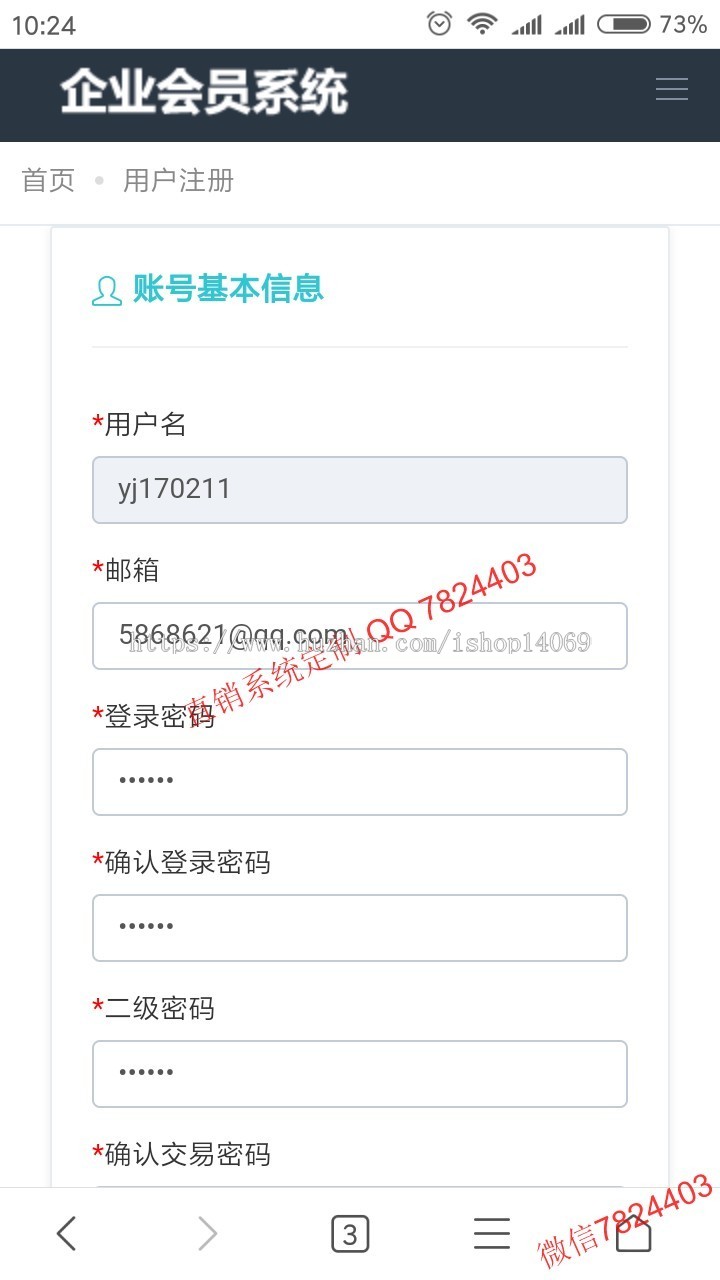
Task: Focus the 登录密码 password field
Action: (360, 782)
